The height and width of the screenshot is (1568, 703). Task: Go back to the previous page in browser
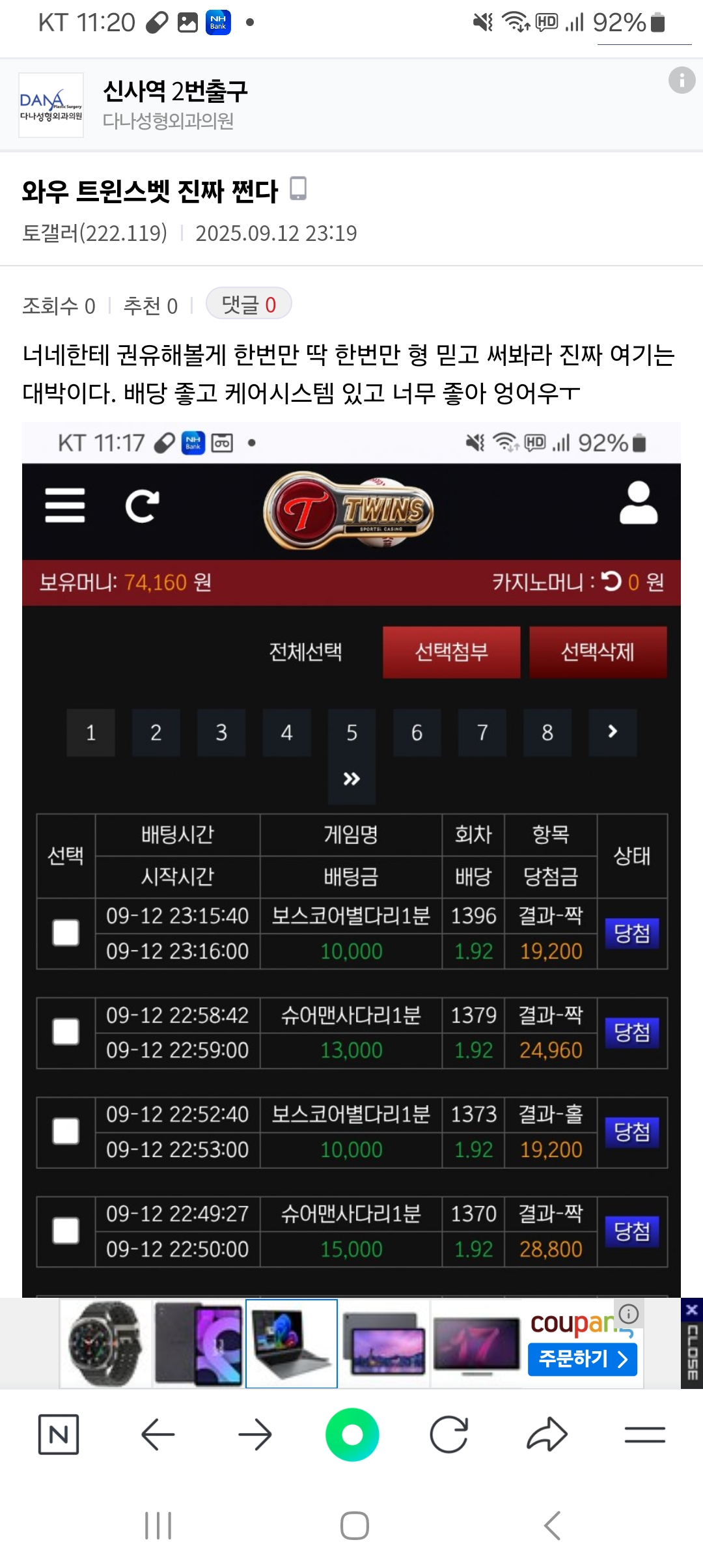pos(158,1435)
